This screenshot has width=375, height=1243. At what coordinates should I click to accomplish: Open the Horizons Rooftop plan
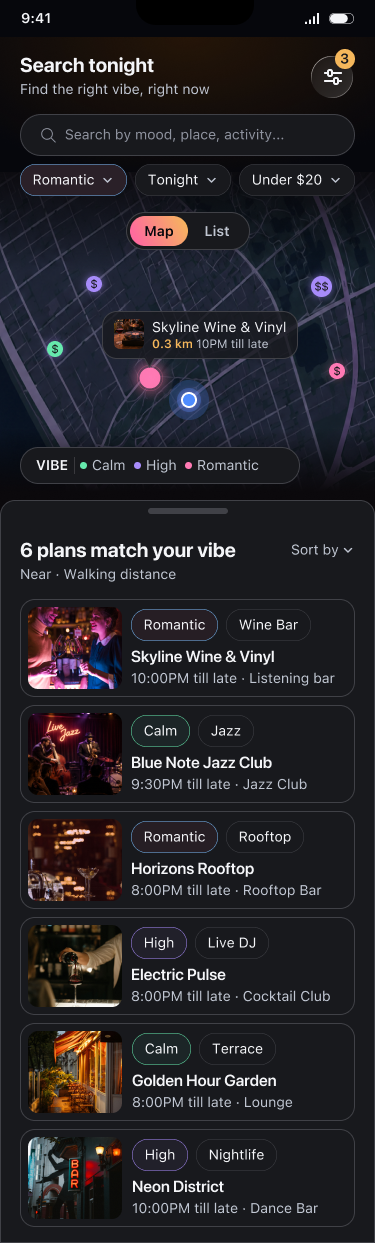tap(187, 860)
